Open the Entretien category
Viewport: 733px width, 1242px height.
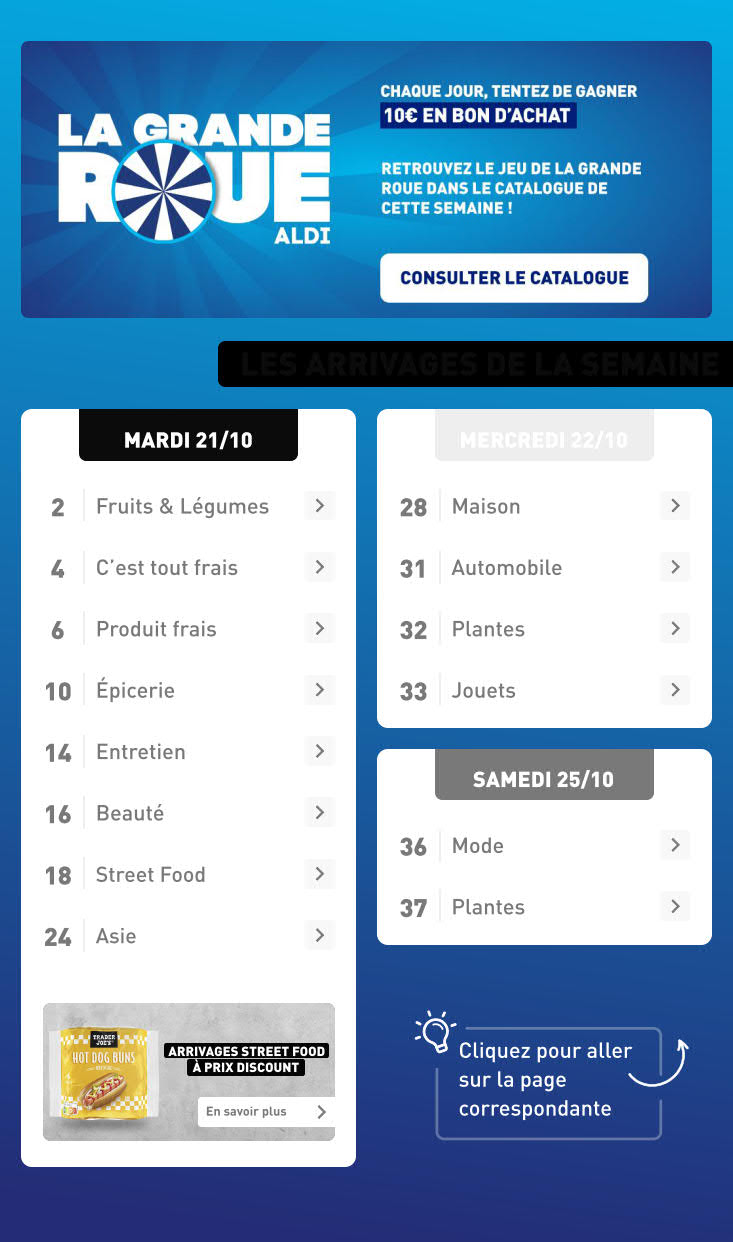pos(189,752)
